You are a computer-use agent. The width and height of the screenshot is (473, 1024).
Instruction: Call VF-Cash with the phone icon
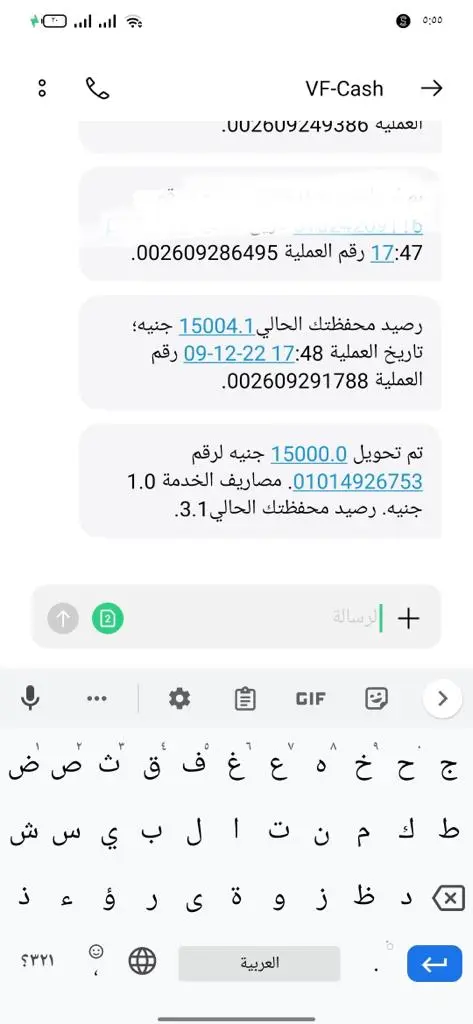pos(97,88)
